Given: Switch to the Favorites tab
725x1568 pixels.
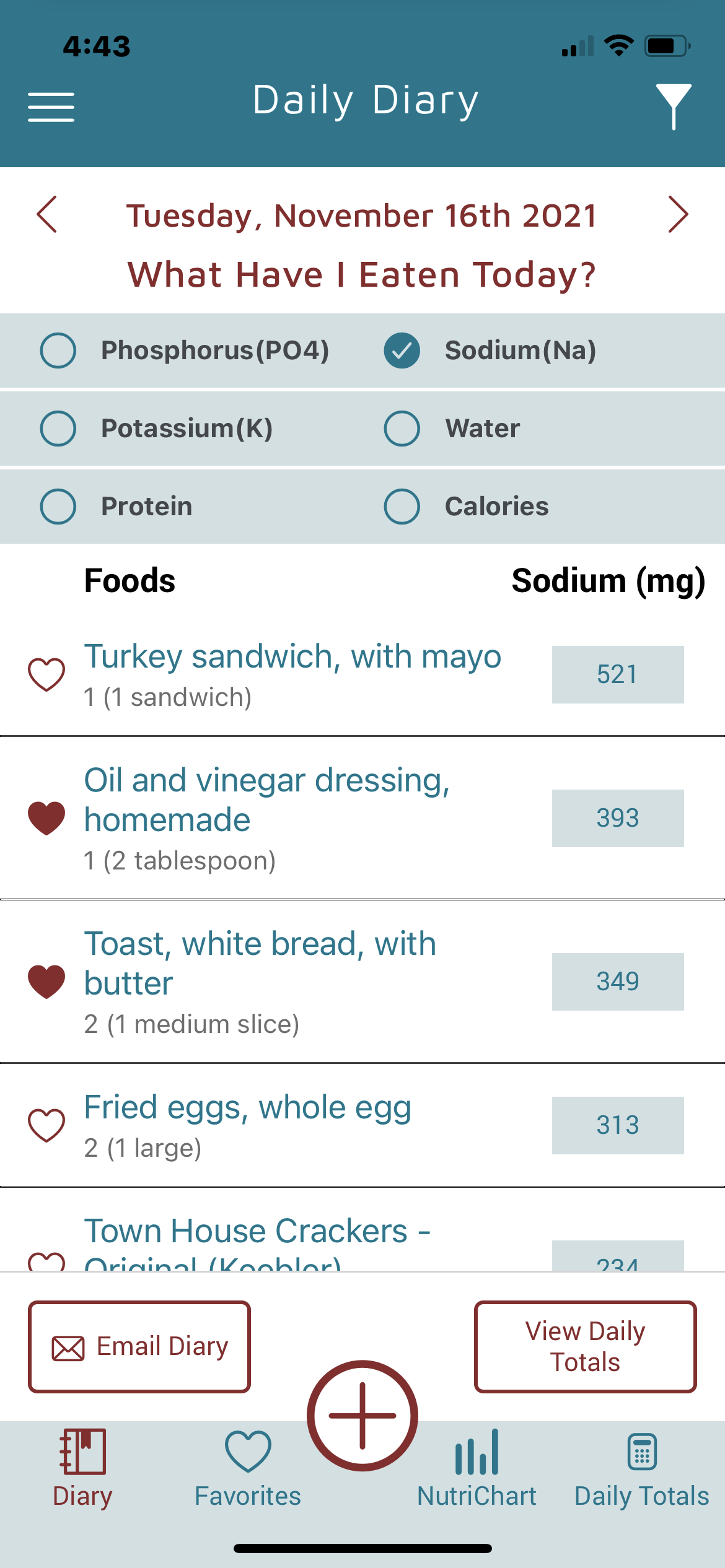Looking at the screenshot, I should 248,1469.
